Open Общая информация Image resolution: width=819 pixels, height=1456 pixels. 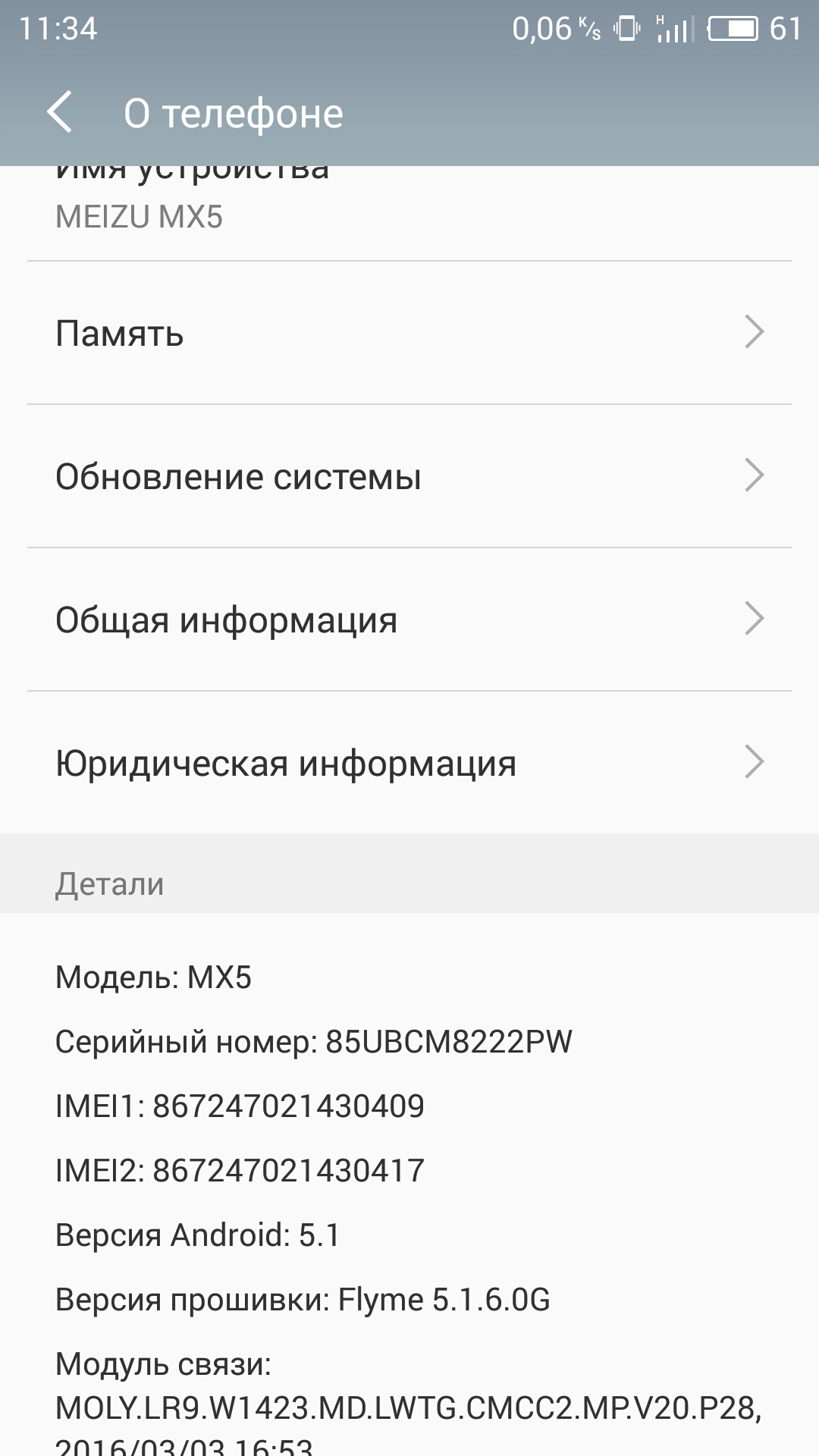point(409,620)
